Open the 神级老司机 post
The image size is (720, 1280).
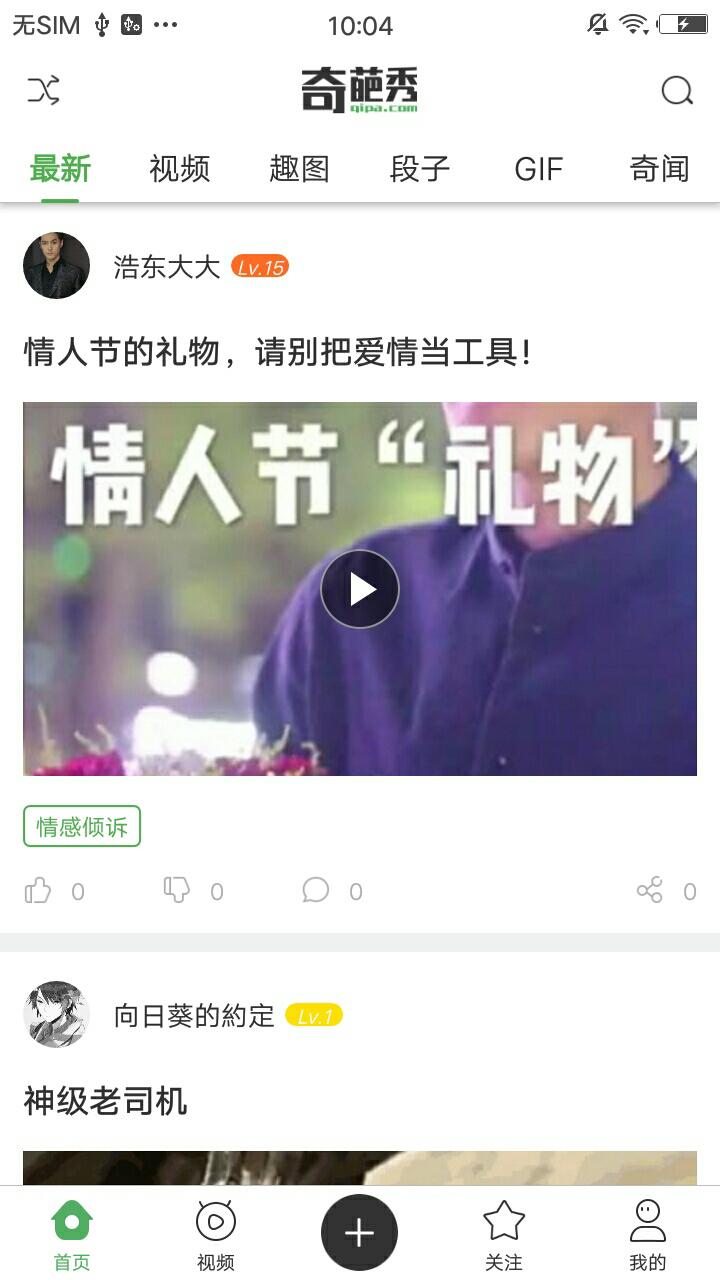pos(106,1101)
